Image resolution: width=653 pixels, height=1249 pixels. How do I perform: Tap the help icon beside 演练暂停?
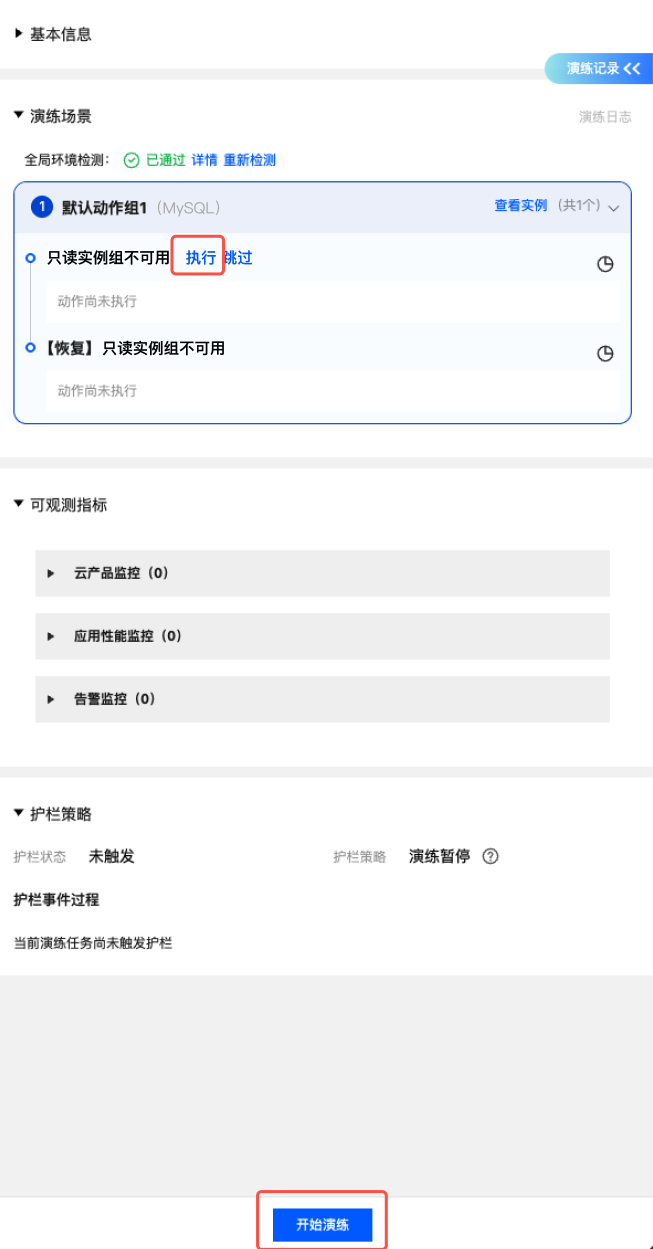pos(490,857)
